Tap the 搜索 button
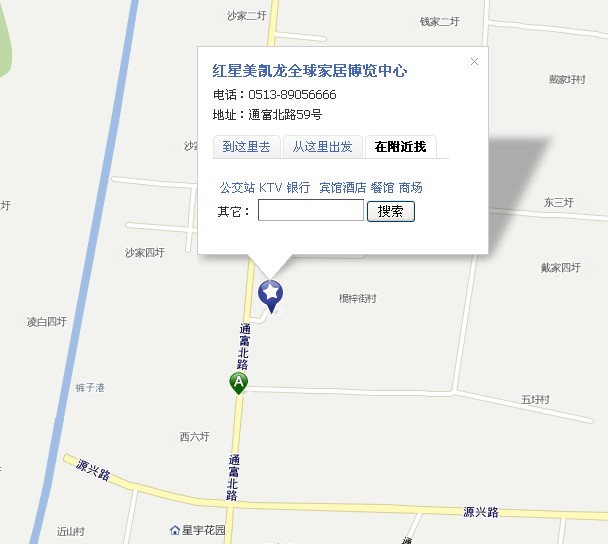The height and width of the screenshot is (544, 608). pos(390,211)
